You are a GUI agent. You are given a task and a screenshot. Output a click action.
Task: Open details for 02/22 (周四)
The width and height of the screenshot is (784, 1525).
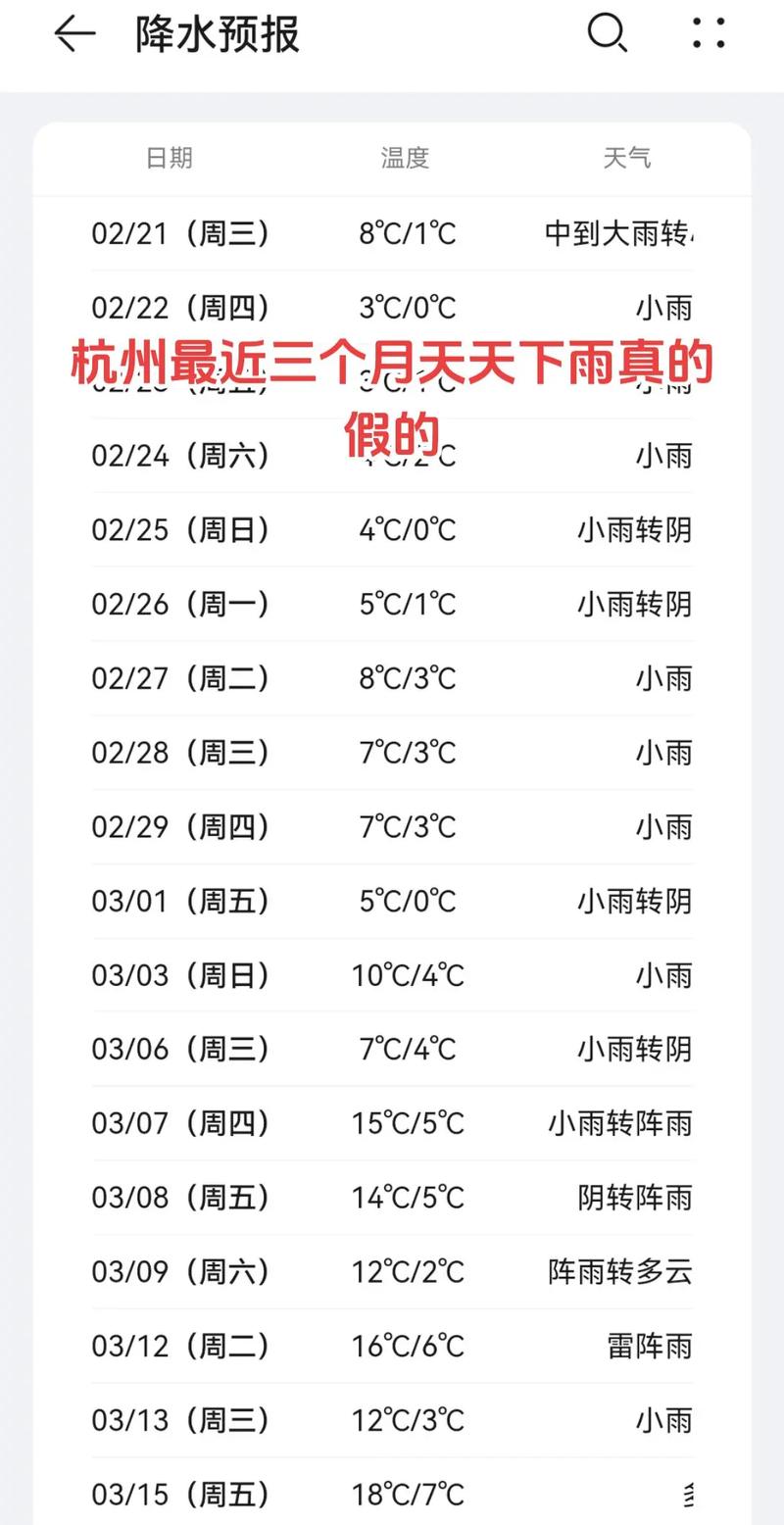tap(392, 307)
